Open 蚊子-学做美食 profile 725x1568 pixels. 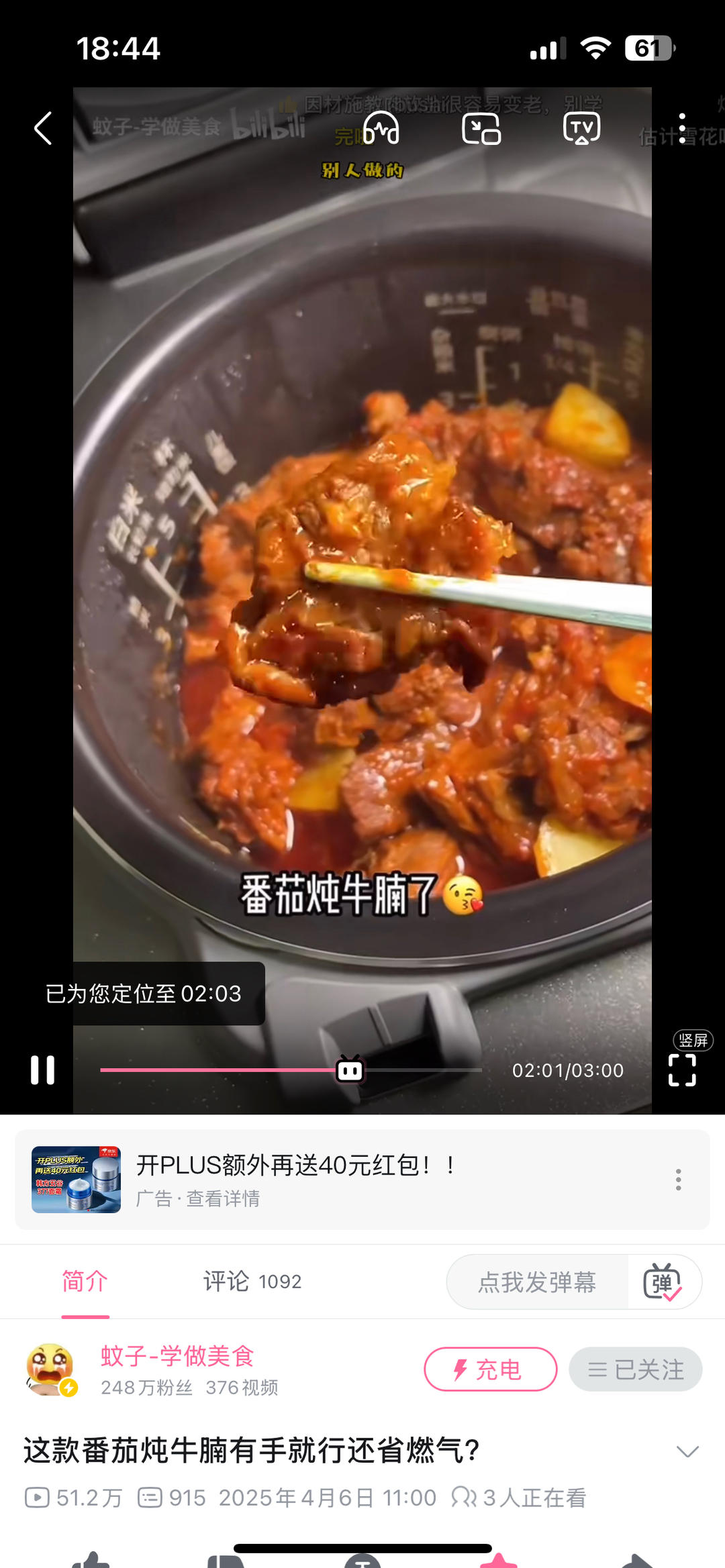(x=177, y=1356)
